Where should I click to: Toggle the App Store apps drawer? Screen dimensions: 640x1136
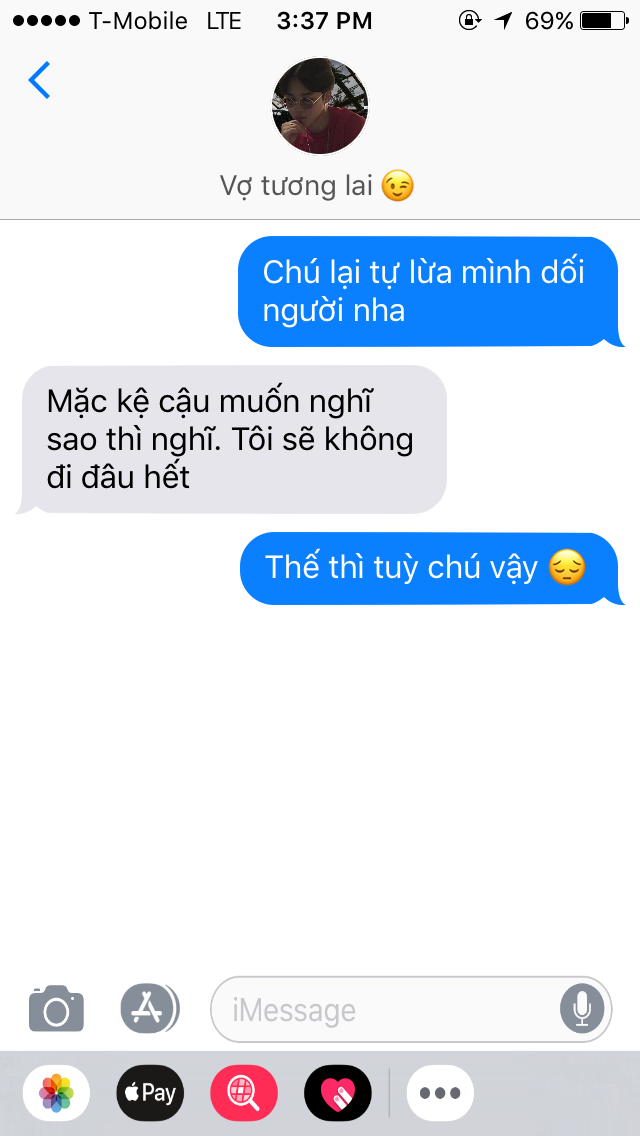pyautogui.click(x=149, y=1008)
